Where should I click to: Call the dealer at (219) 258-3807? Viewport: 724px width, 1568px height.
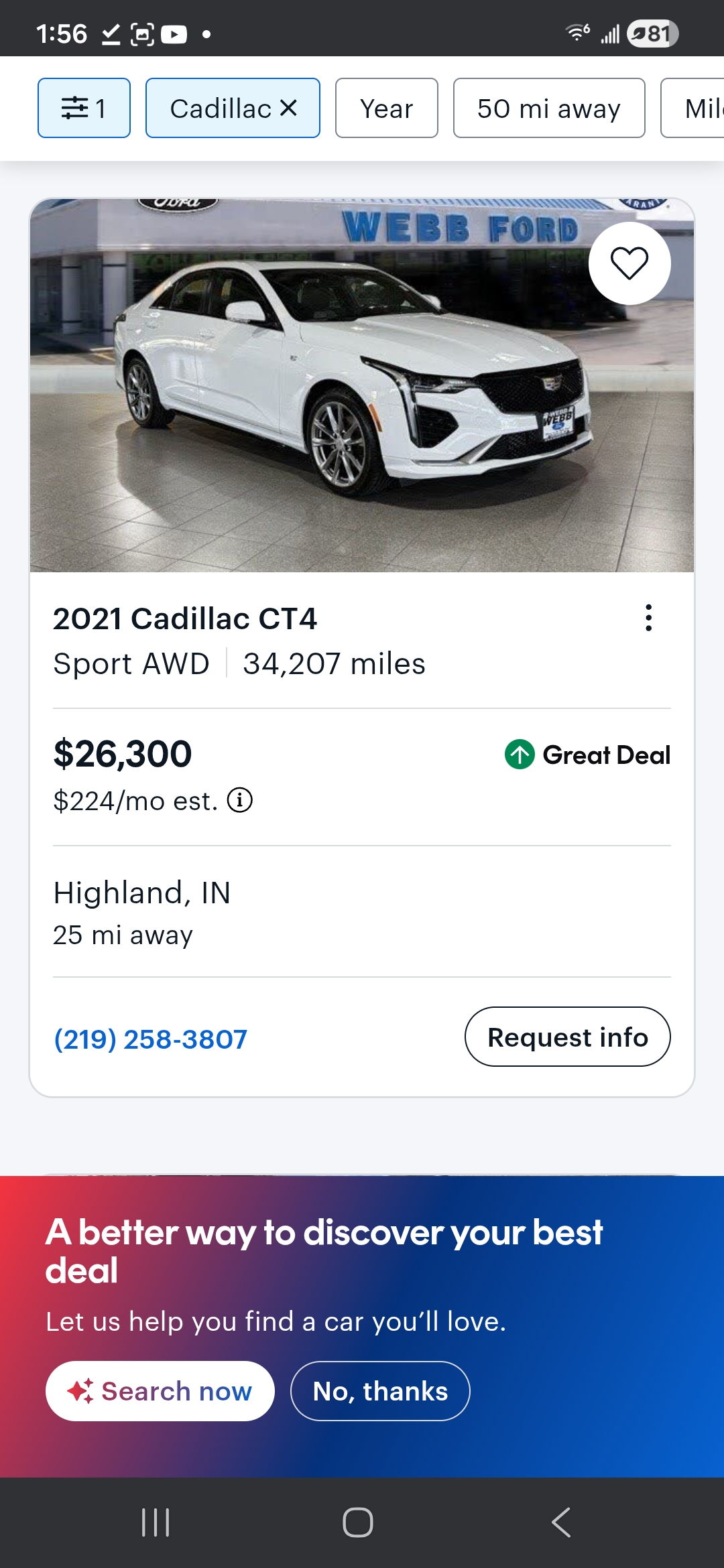click(x=151, y=1039)
